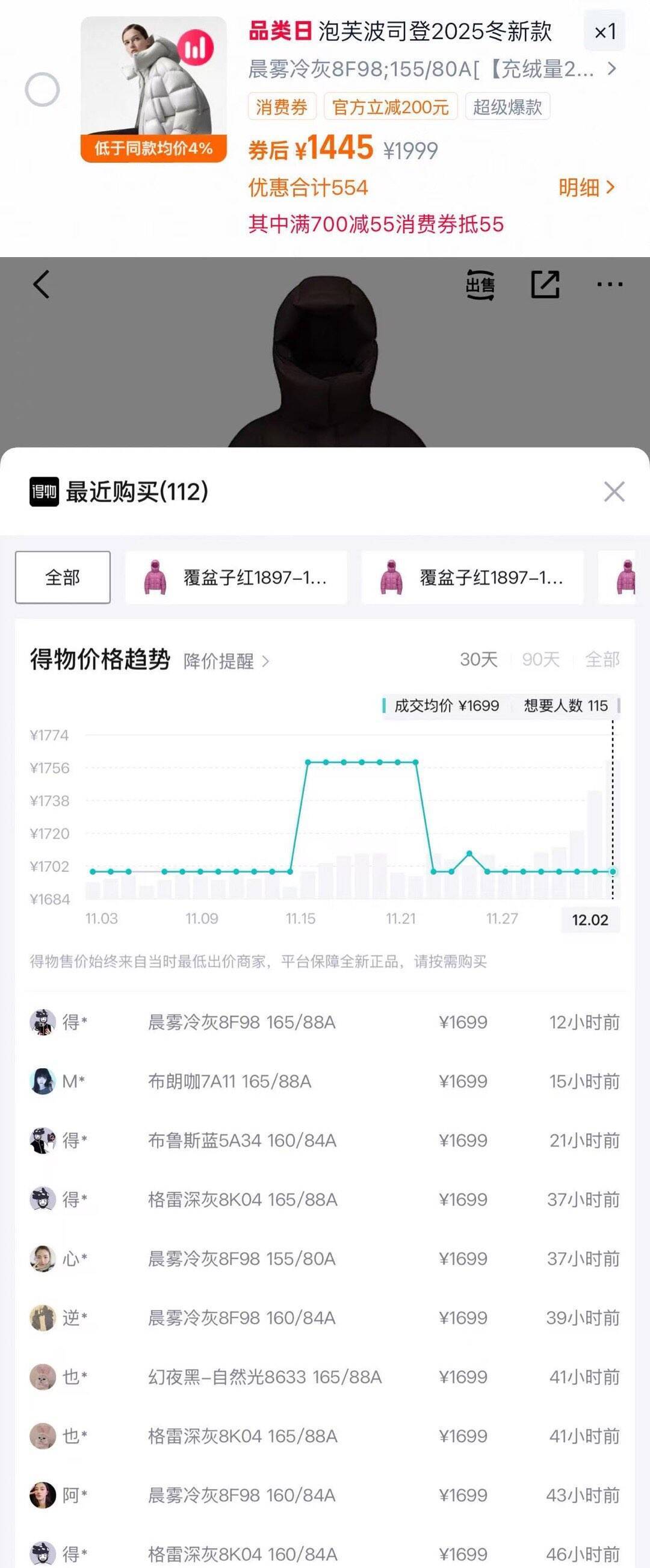Go back with the left arrow
Image resolution: width=650 pixels, height=1568 pixels.
pos(42,284)
